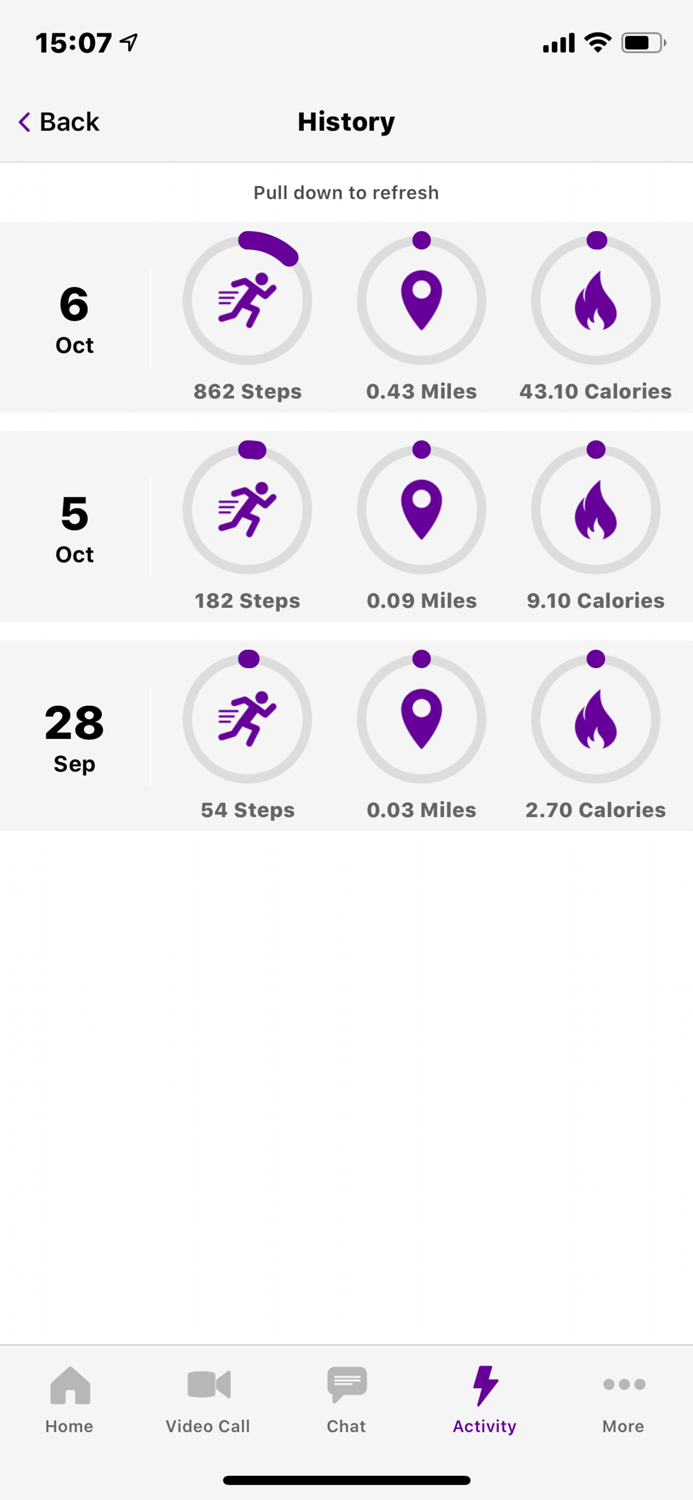Open the 5 Oct activity entry
This screenshot has width=693, height=1500.
[x=346, y=526]
